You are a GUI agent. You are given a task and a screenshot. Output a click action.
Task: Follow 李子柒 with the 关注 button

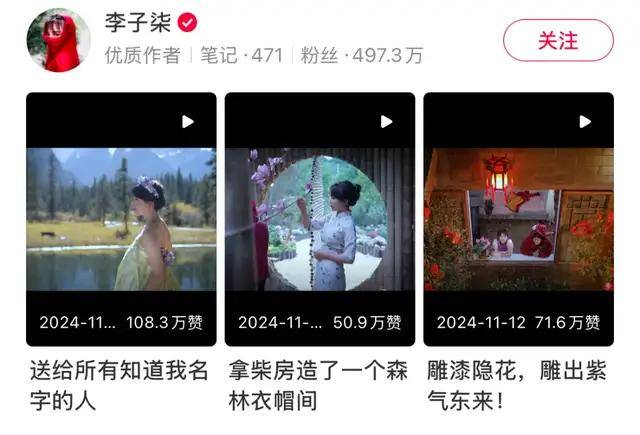557,41
